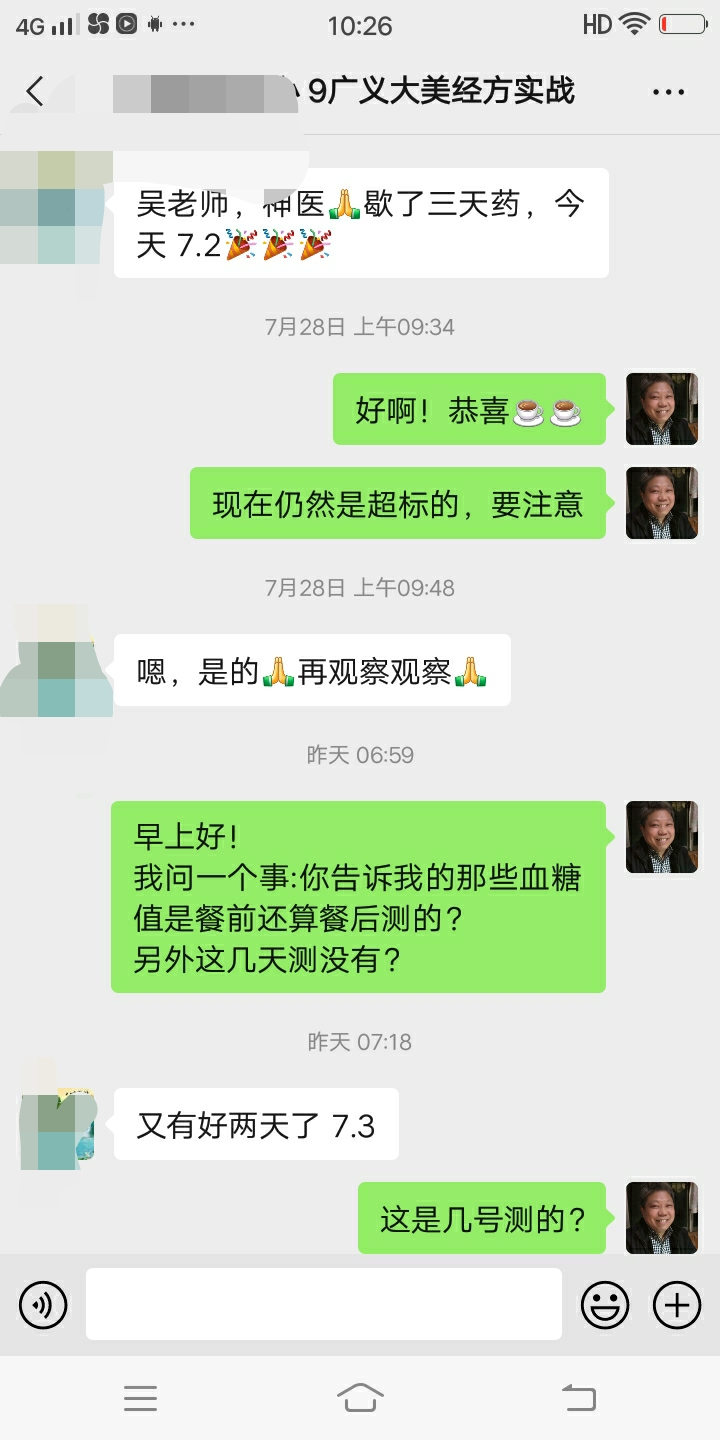Open the chat's three-dot menu
Image resolution: width=720 pixels, height=1440 pixels.
tap(668, 92)
